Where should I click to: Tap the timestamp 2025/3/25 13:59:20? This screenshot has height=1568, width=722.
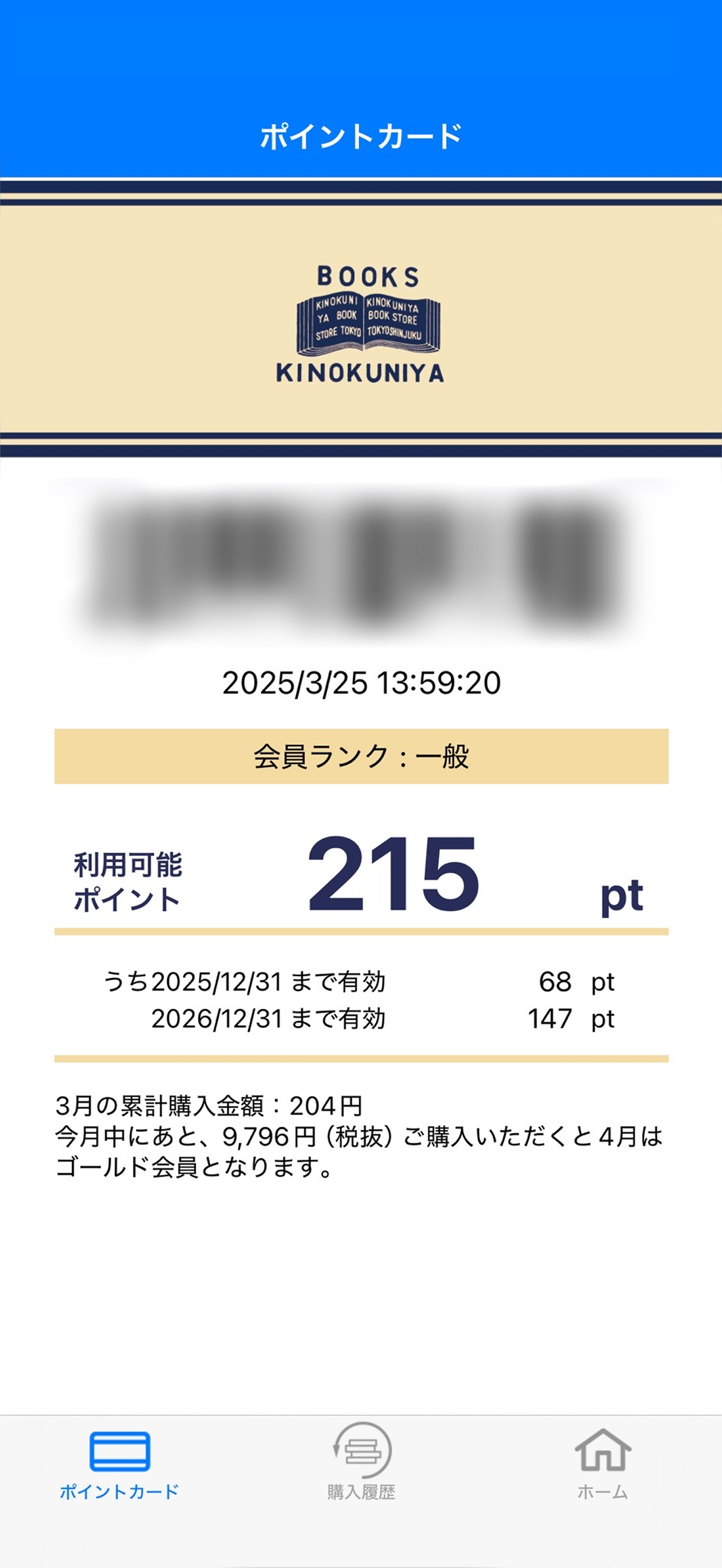(360, 683)
